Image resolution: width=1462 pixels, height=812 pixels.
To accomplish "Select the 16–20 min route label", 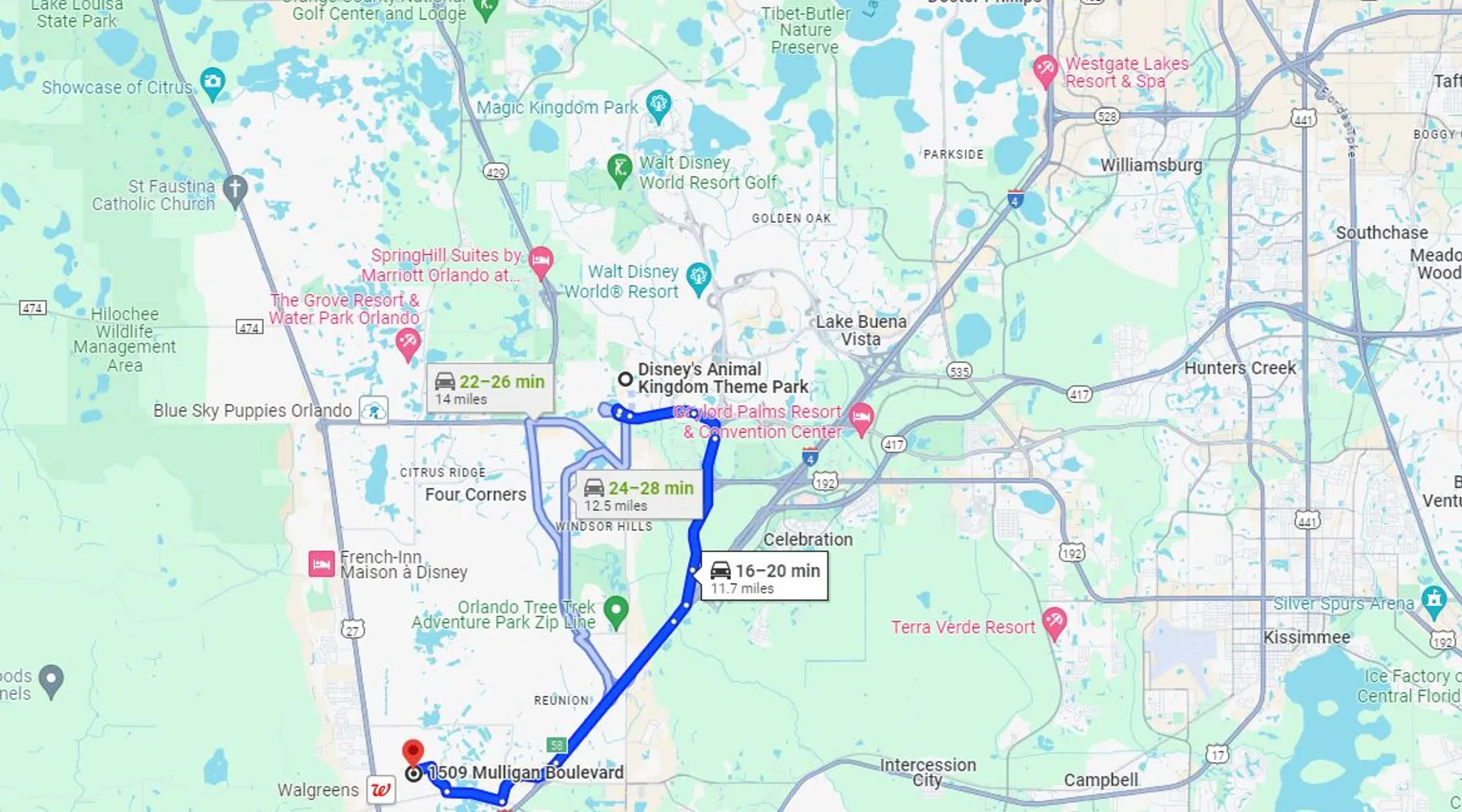I will click(765, 577).
